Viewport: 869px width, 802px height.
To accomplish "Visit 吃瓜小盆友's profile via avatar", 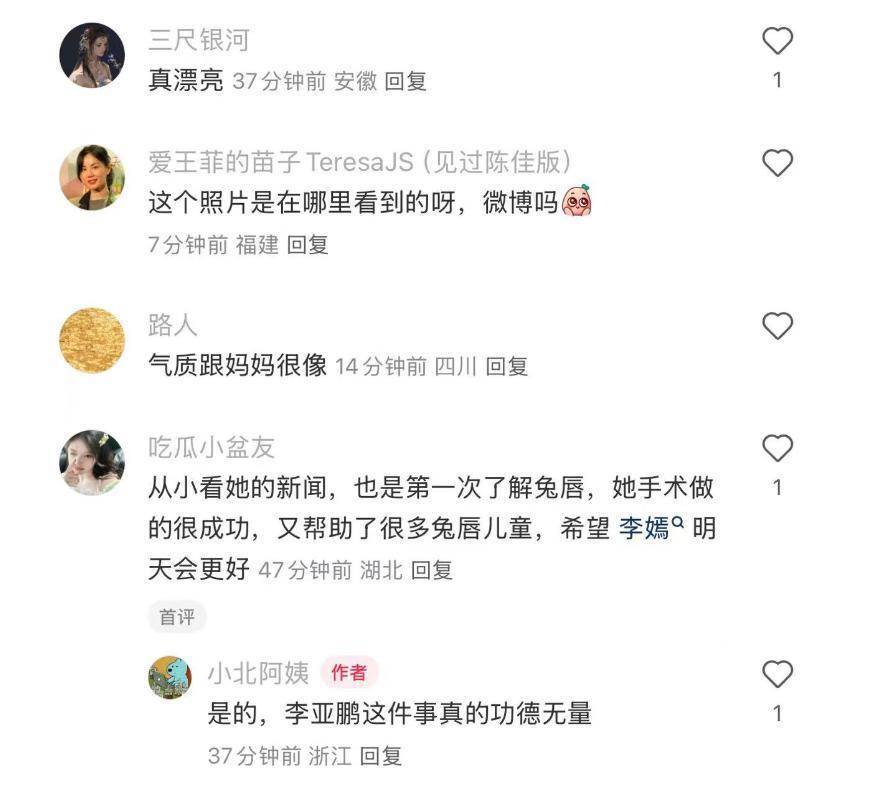I will coord(92,462).
